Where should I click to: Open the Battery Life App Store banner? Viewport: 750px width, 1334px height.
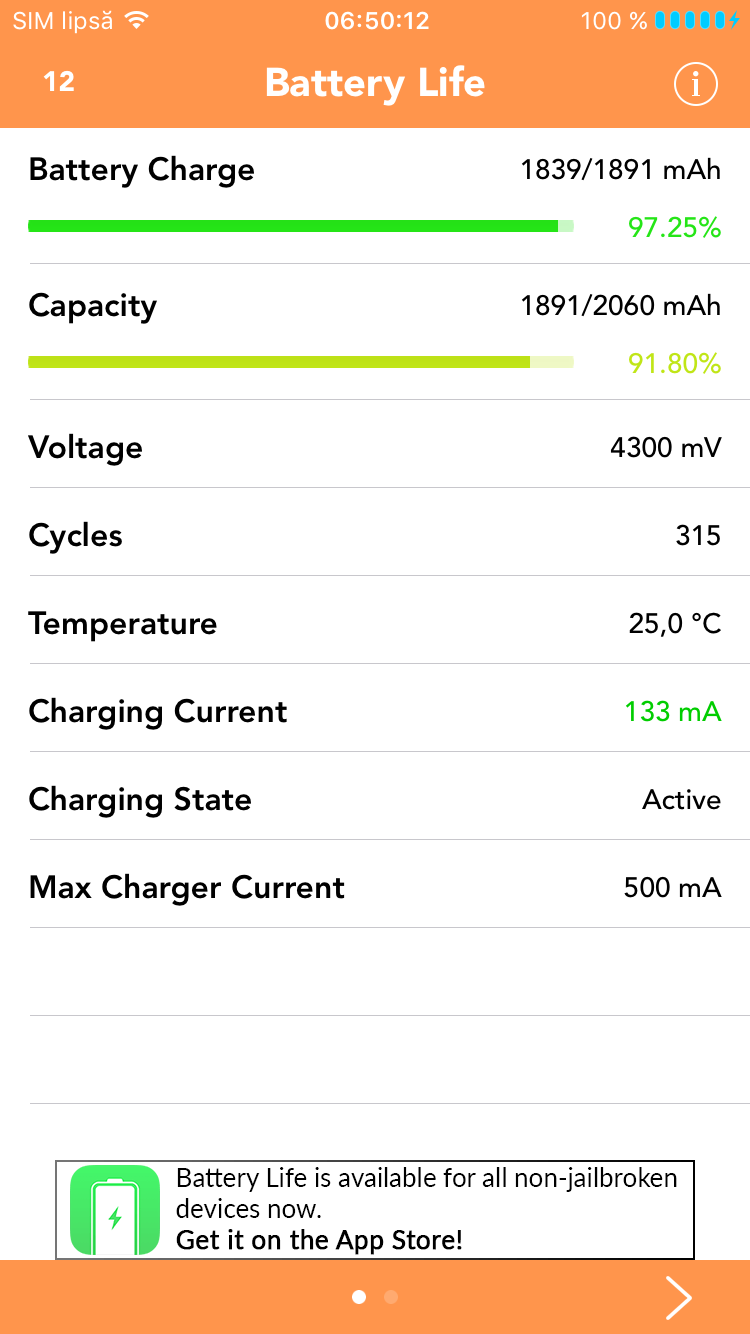coord(375,1210)
